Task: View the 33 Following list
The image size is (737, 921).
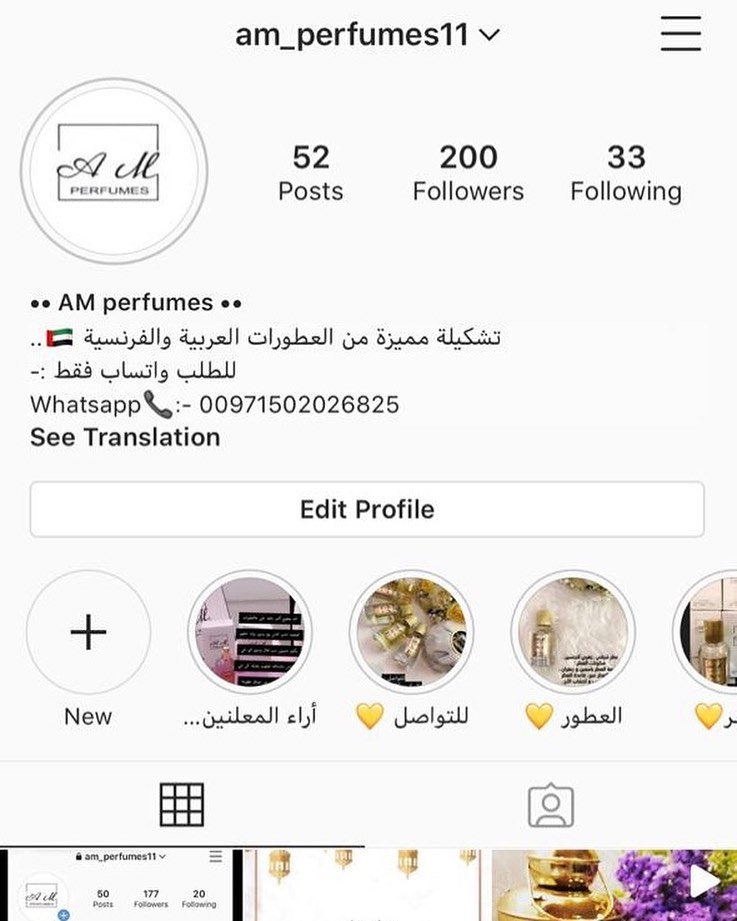Action: pos(626,172)
